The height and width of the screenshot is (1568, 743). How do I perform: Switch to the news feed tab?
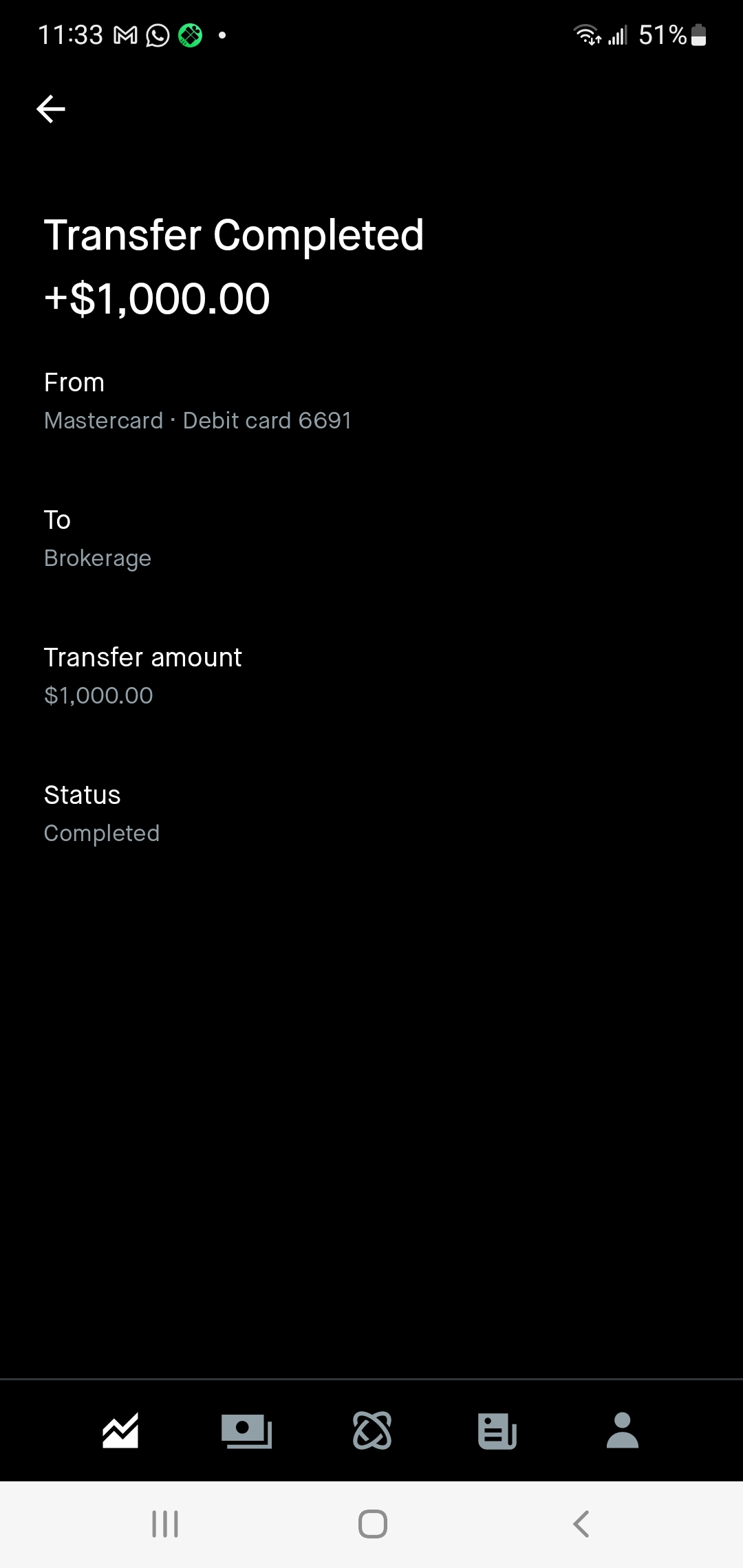pos(497,1430)
